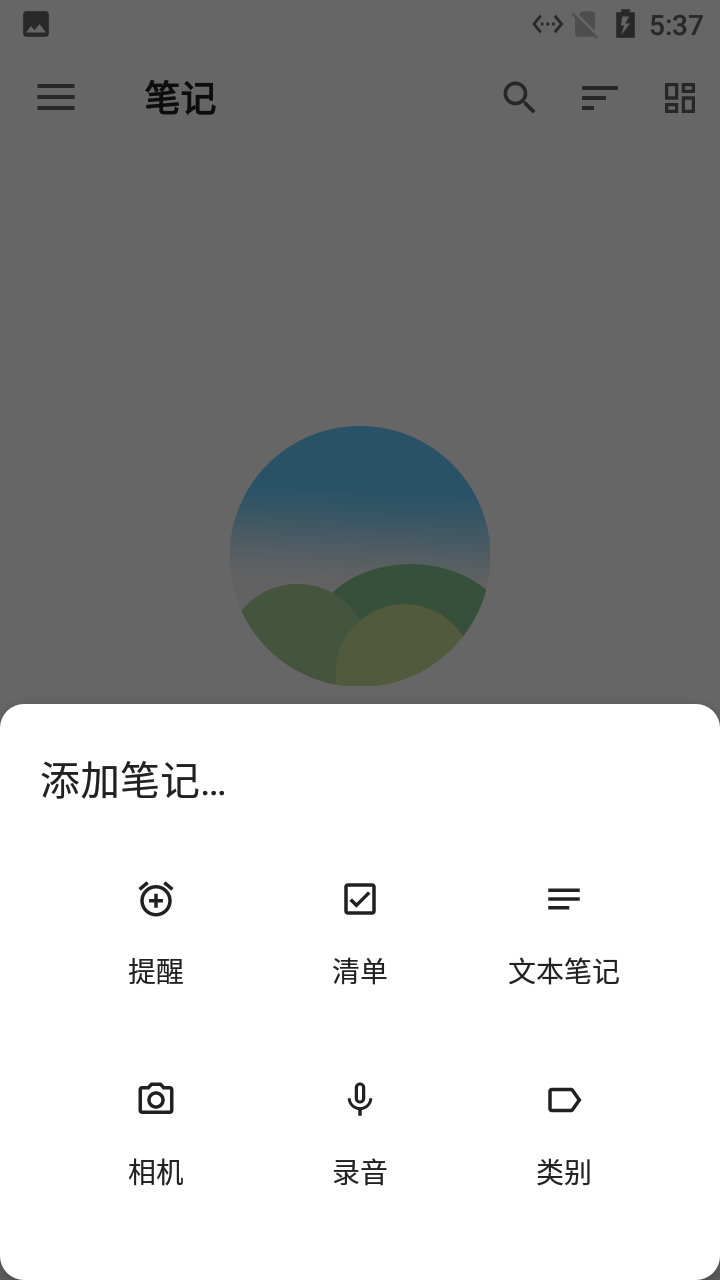Open the 文本笔记 text note icon

564,899
